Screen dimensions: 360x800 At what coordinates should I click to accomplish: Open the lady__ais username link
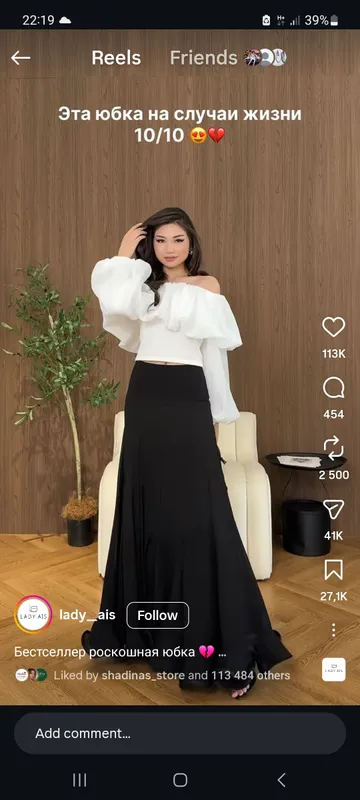pyautogui.click(x=87, y=615)
